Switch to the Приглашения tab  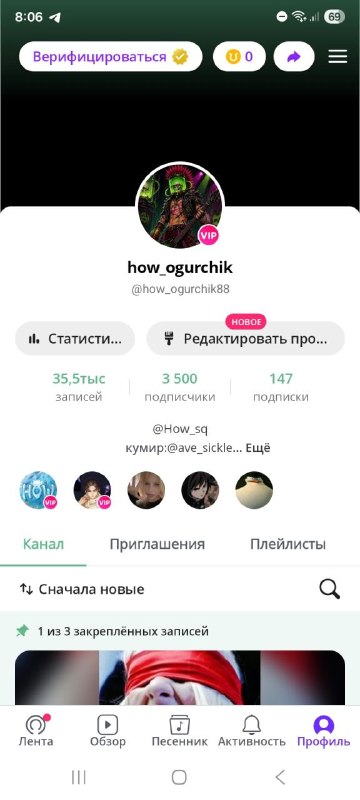pos(157,544)
